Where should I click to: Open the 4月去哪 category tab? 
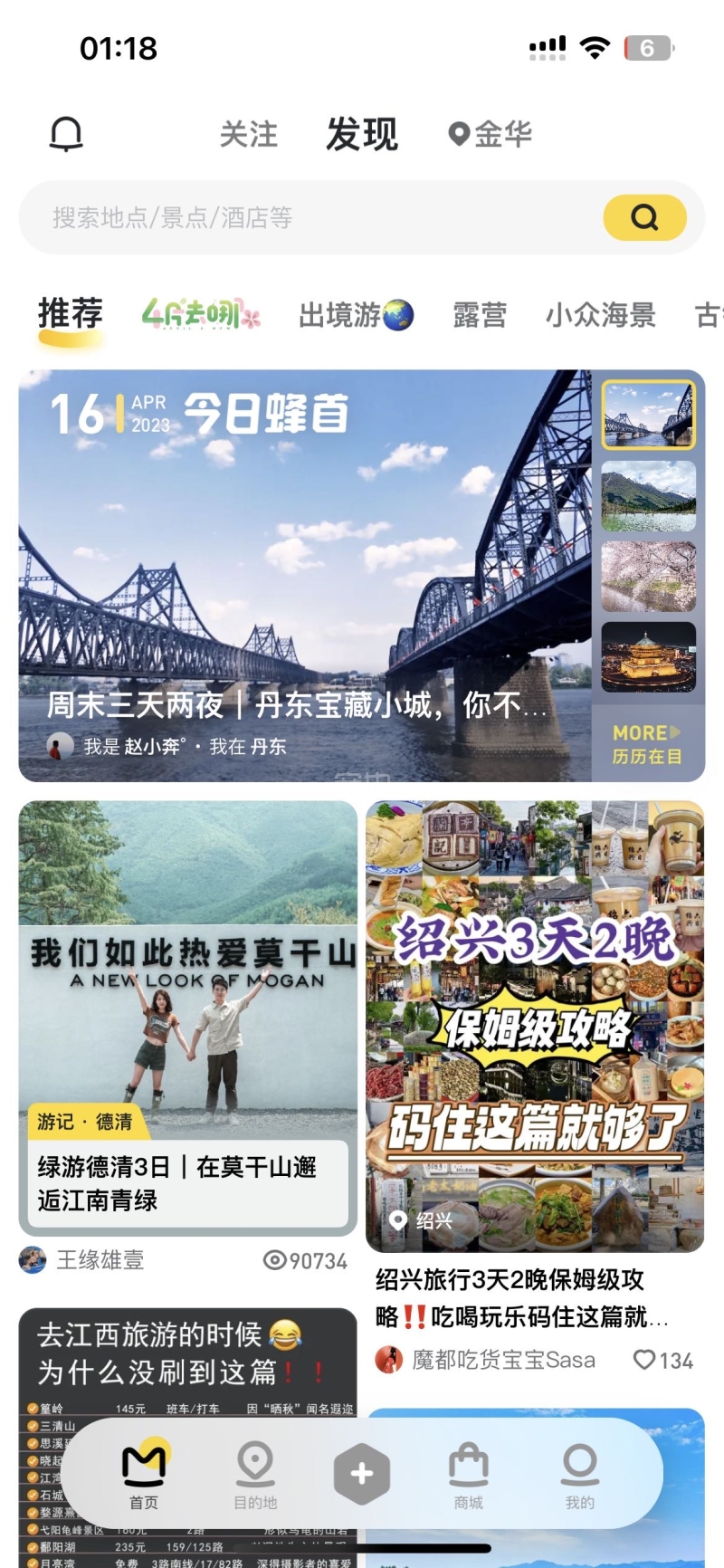tap(201, 315)
